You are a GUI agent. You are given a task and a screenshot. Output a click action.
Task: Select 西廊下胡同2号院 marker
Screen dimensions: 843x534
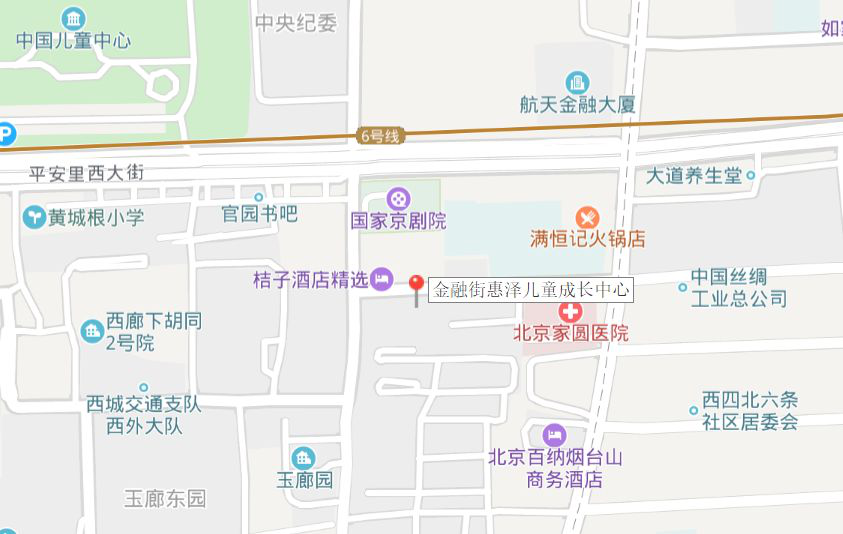(93, 330)
